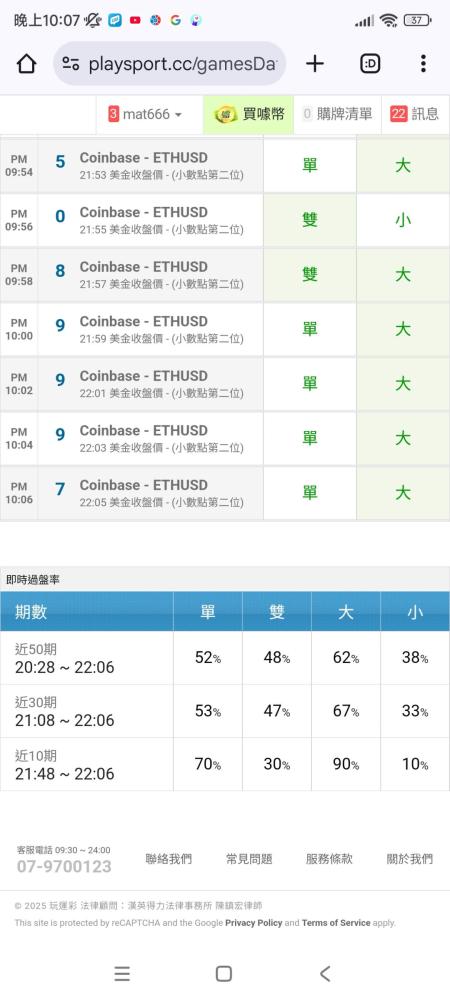Open the 購牌清單 list
The image size is (450, 1000).
coord(337,115)
